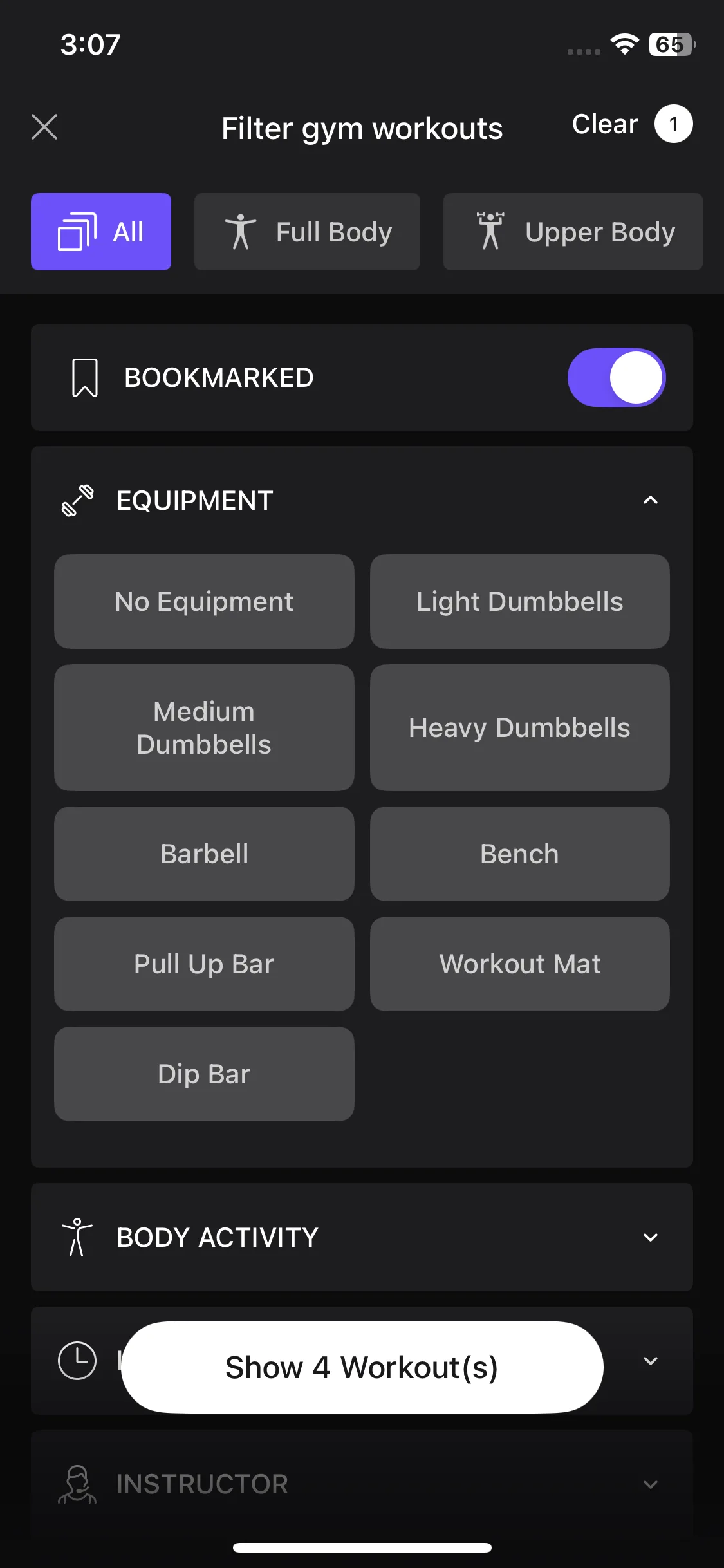Show 4 filtered workouts

pos(362,1367)
